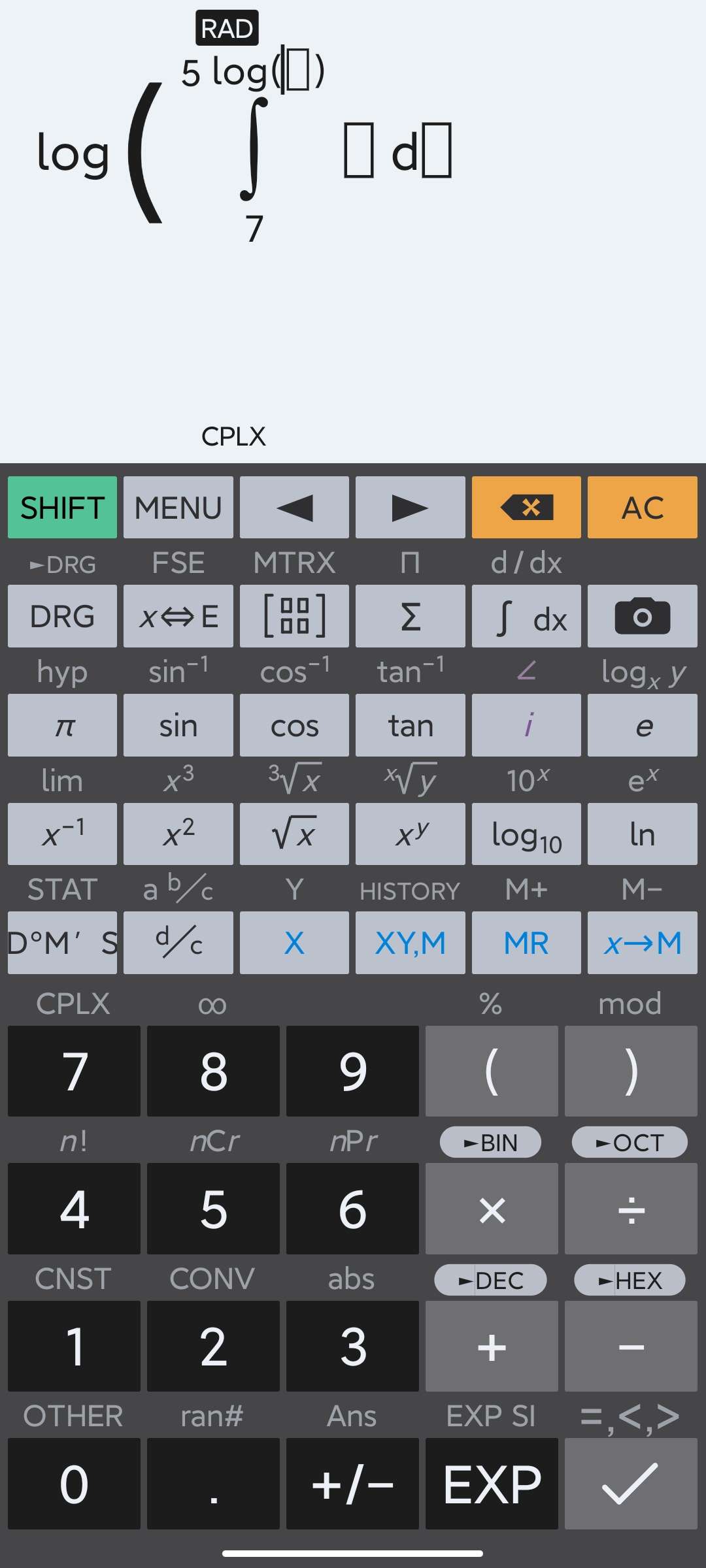Image resolution: width=706 pixels, height=1568 pixels.
Task: Recall memory with MR key
Action: [x=526, y=943]
